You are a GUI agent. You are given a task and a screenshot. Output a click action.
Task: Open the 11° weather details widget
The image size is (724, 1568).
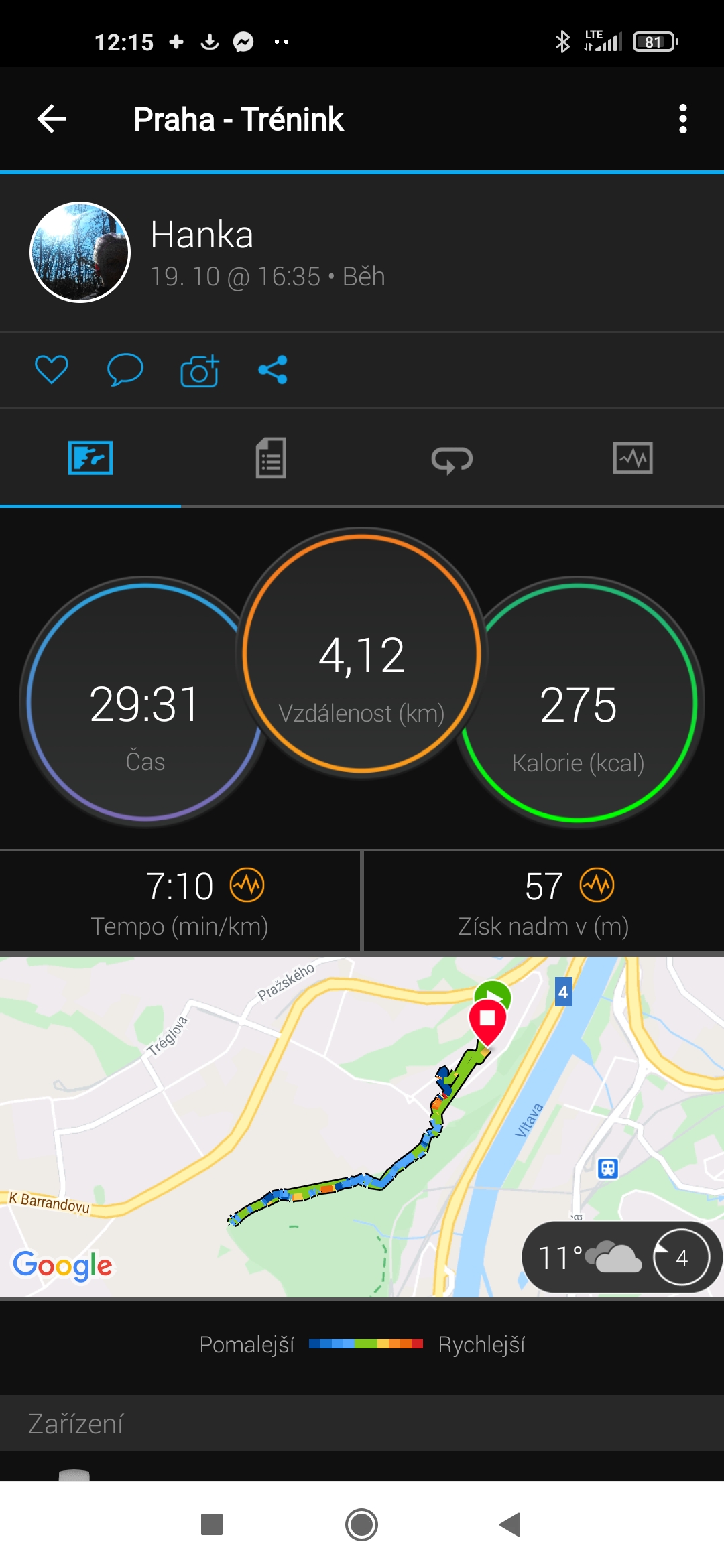(621, 1257)
